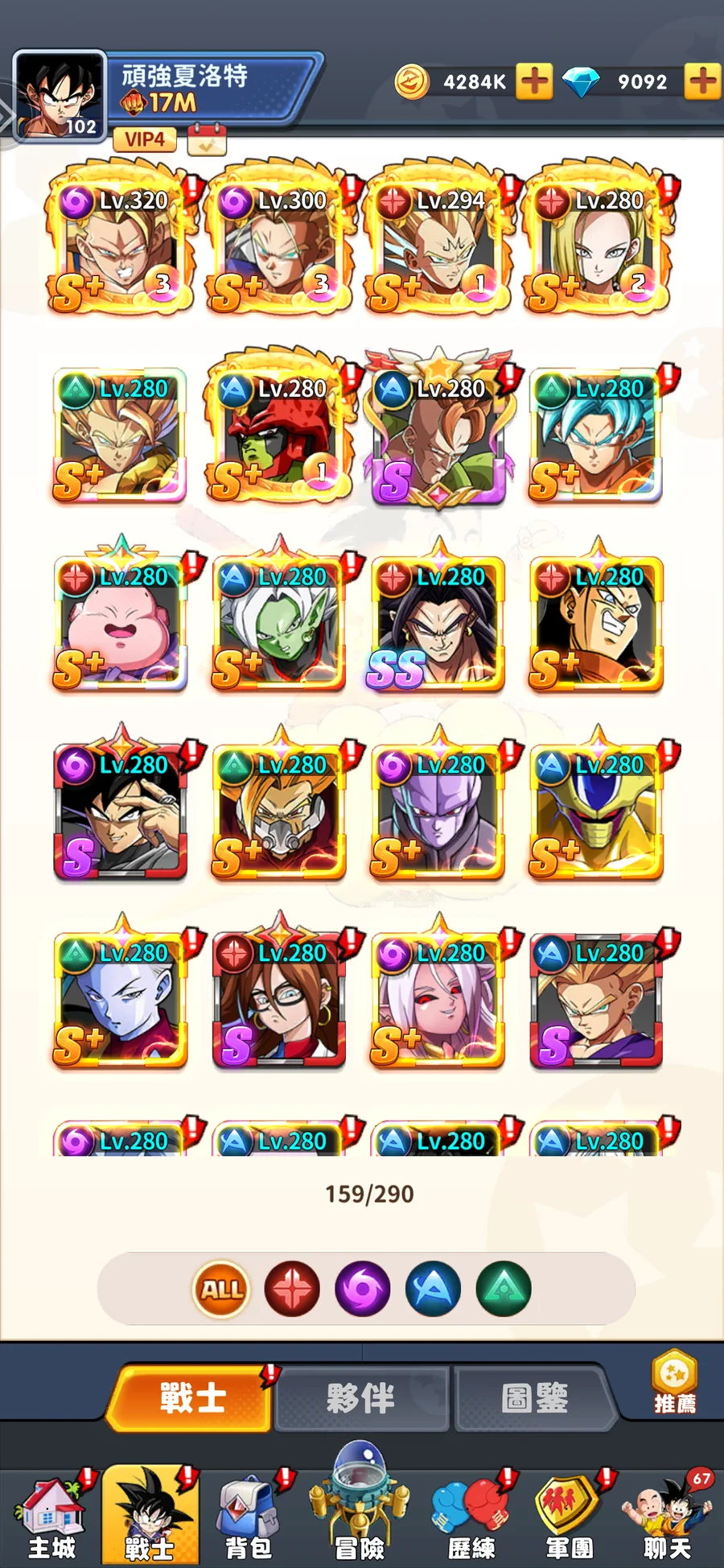
Task: Add more diamonds
Action: [702, 81]
